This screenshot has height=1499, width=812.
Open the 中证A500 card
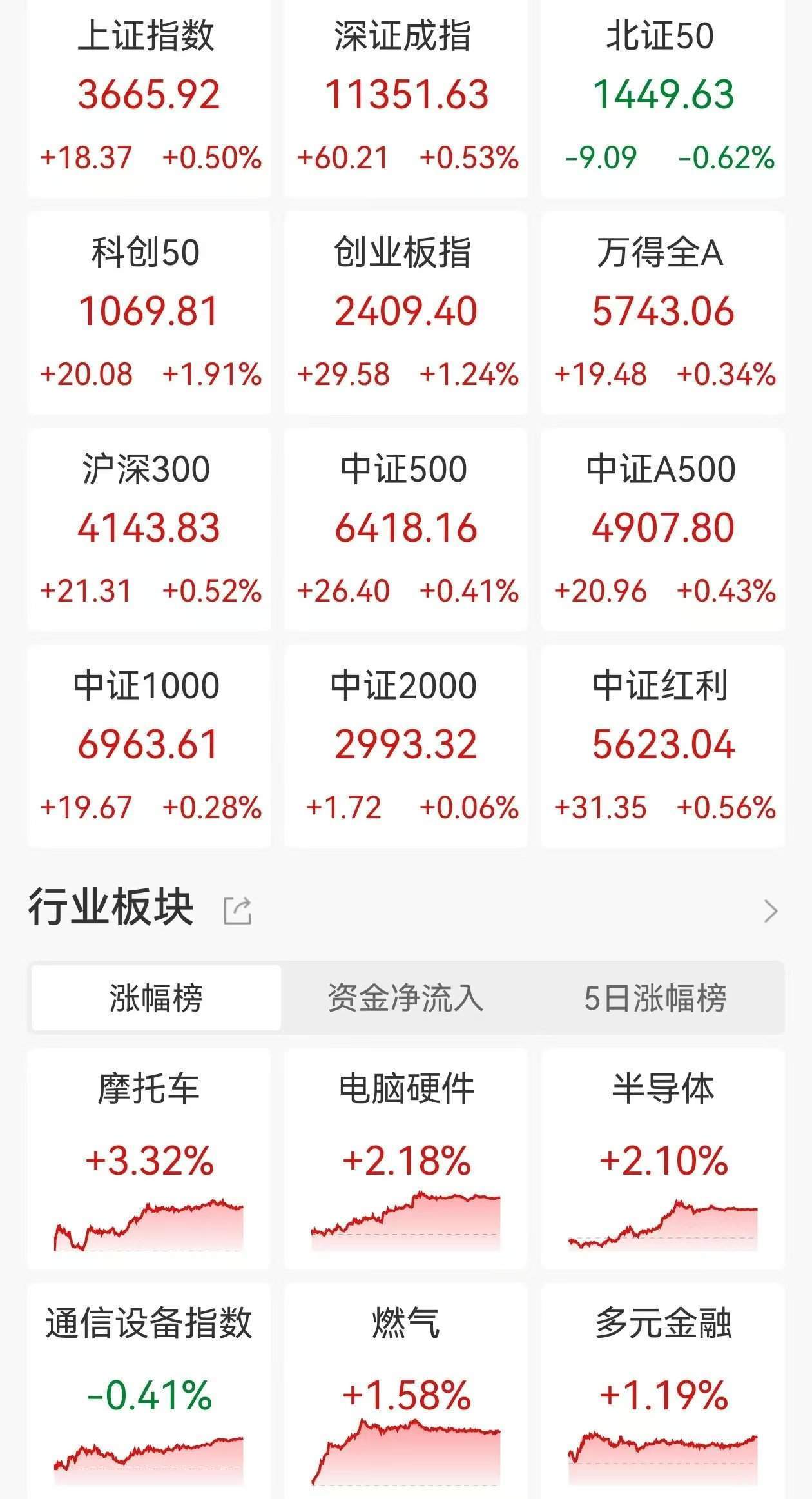tap(662, 532)
